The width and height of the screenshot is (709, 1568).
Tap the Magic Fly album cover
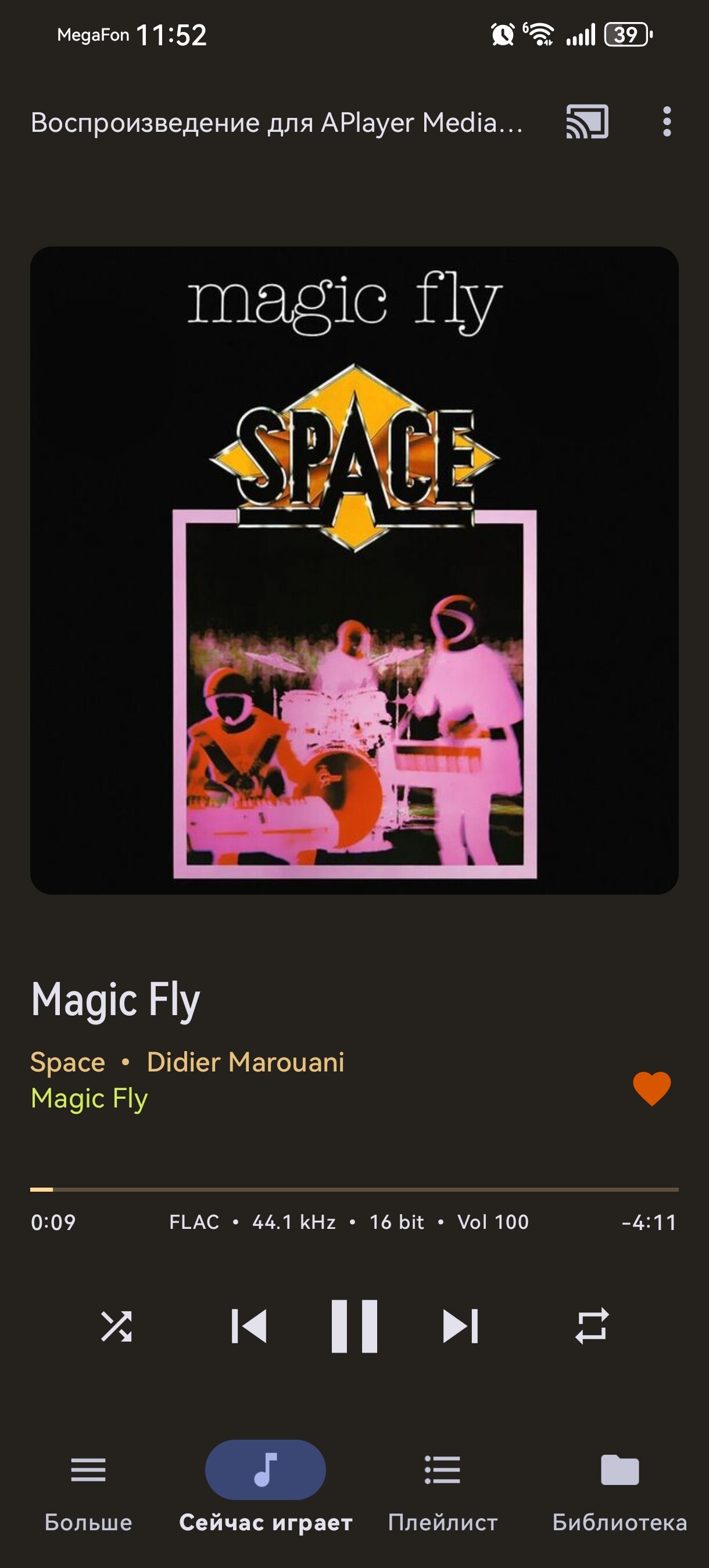click(354, 570)
